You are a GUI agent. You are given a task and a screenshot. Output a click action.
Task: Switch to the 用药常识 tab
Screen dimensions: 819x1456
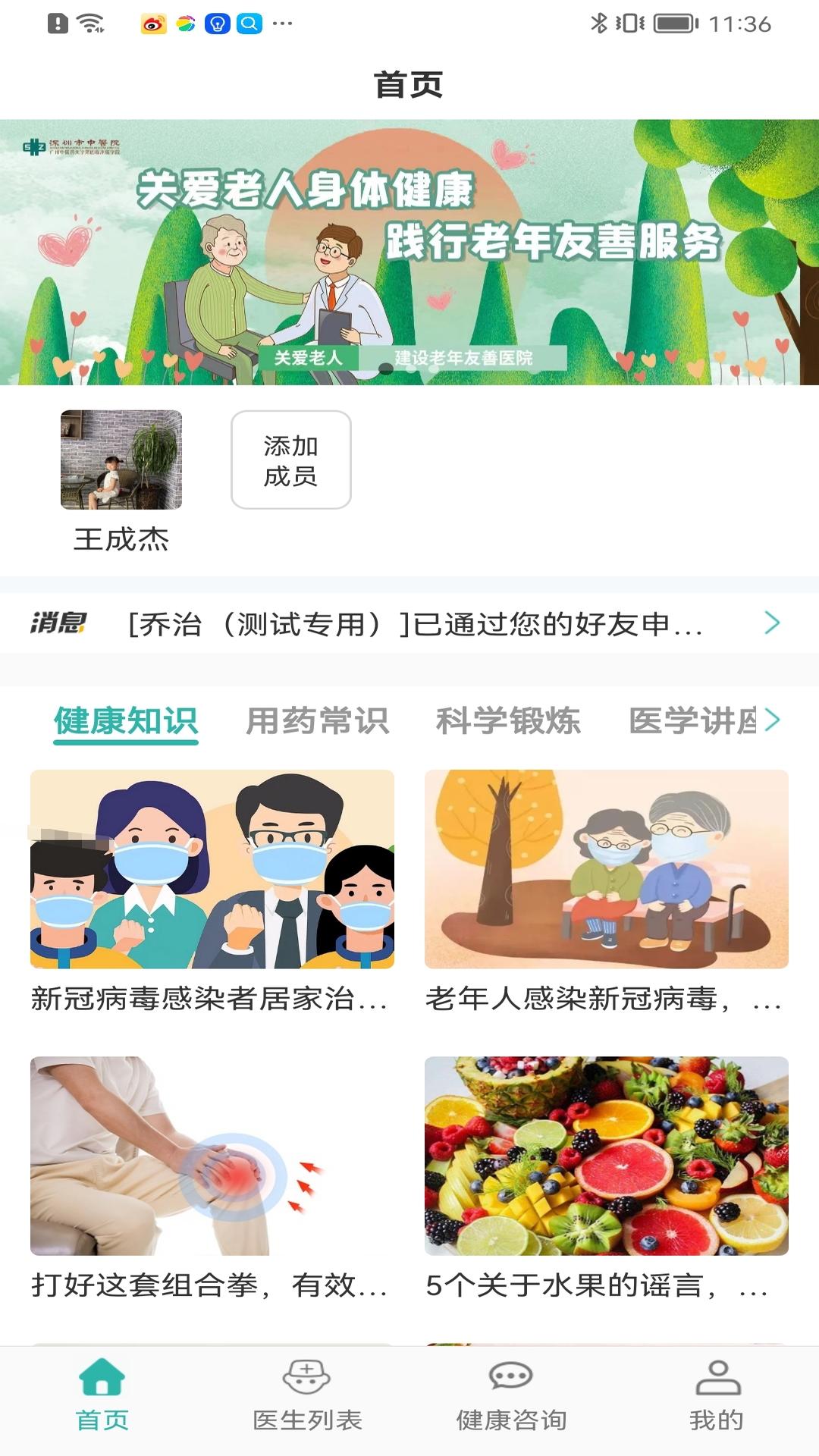[x=318, y=720]
